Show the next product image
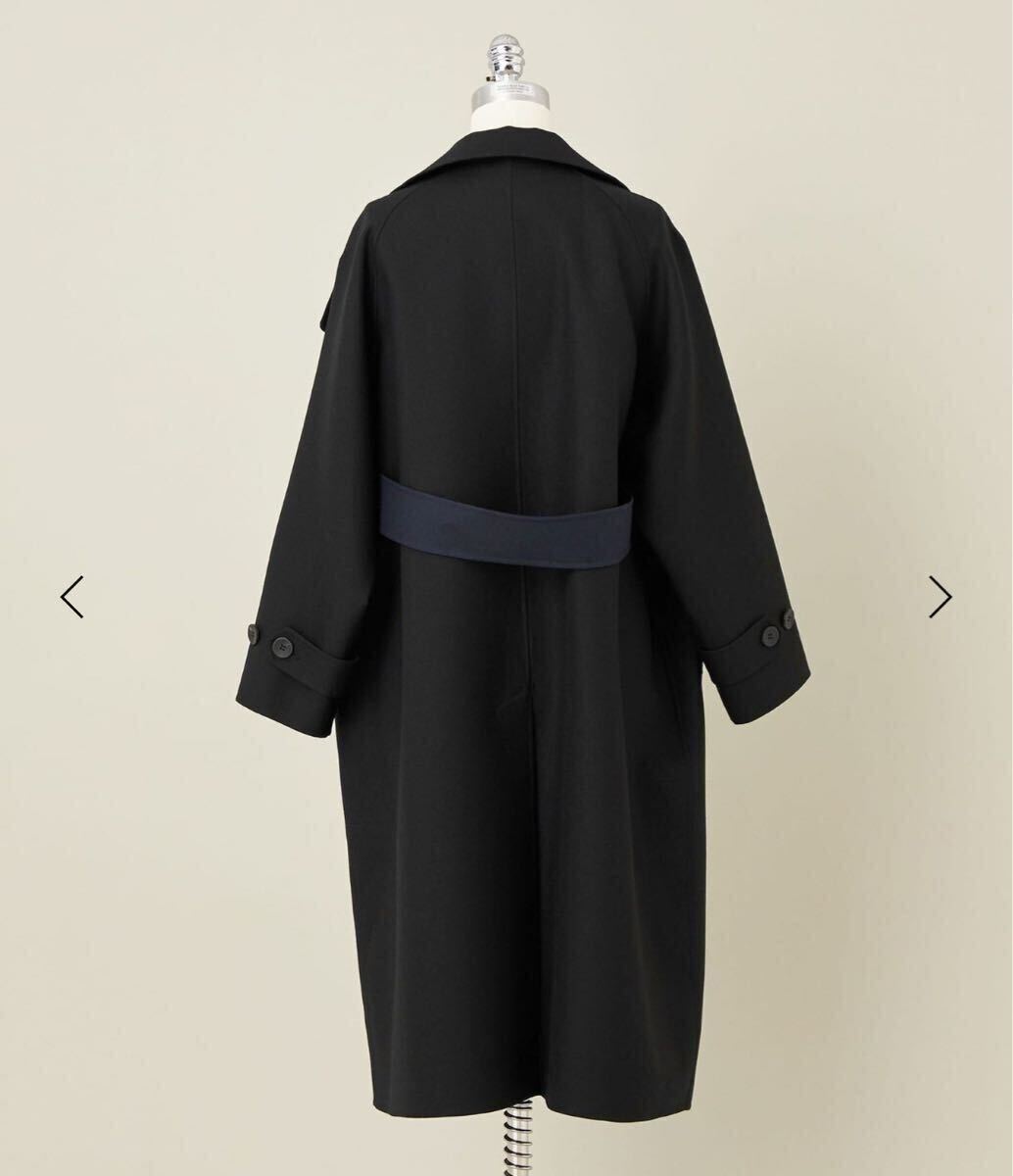The image size is (1013, 1176). [940, 597]
